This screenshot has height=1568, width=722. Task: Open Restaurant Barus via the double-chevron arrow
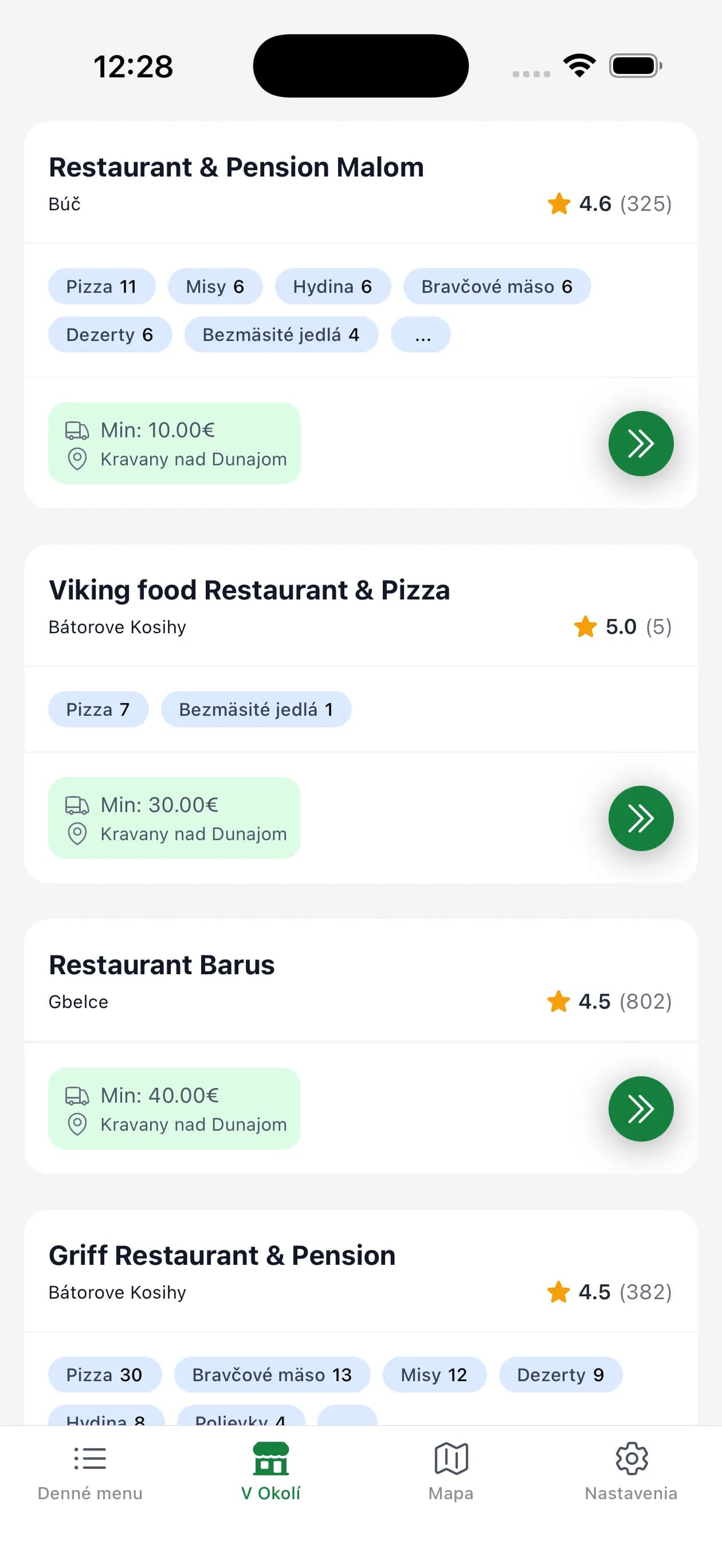pyautogui.click(x=641, y=1109)
